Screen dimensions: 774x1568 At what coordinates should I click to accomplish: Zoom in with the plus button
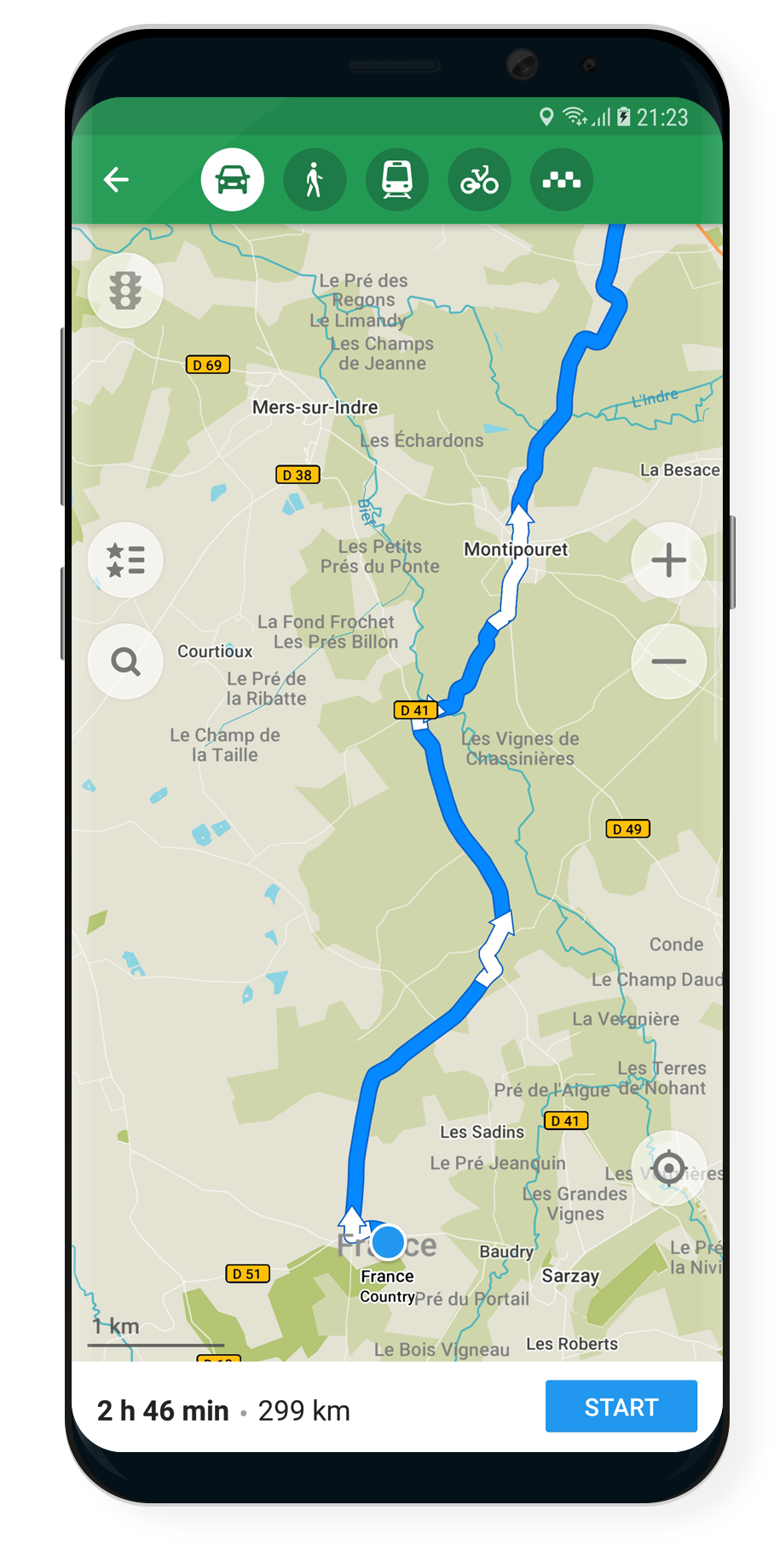tap(669, 560)
